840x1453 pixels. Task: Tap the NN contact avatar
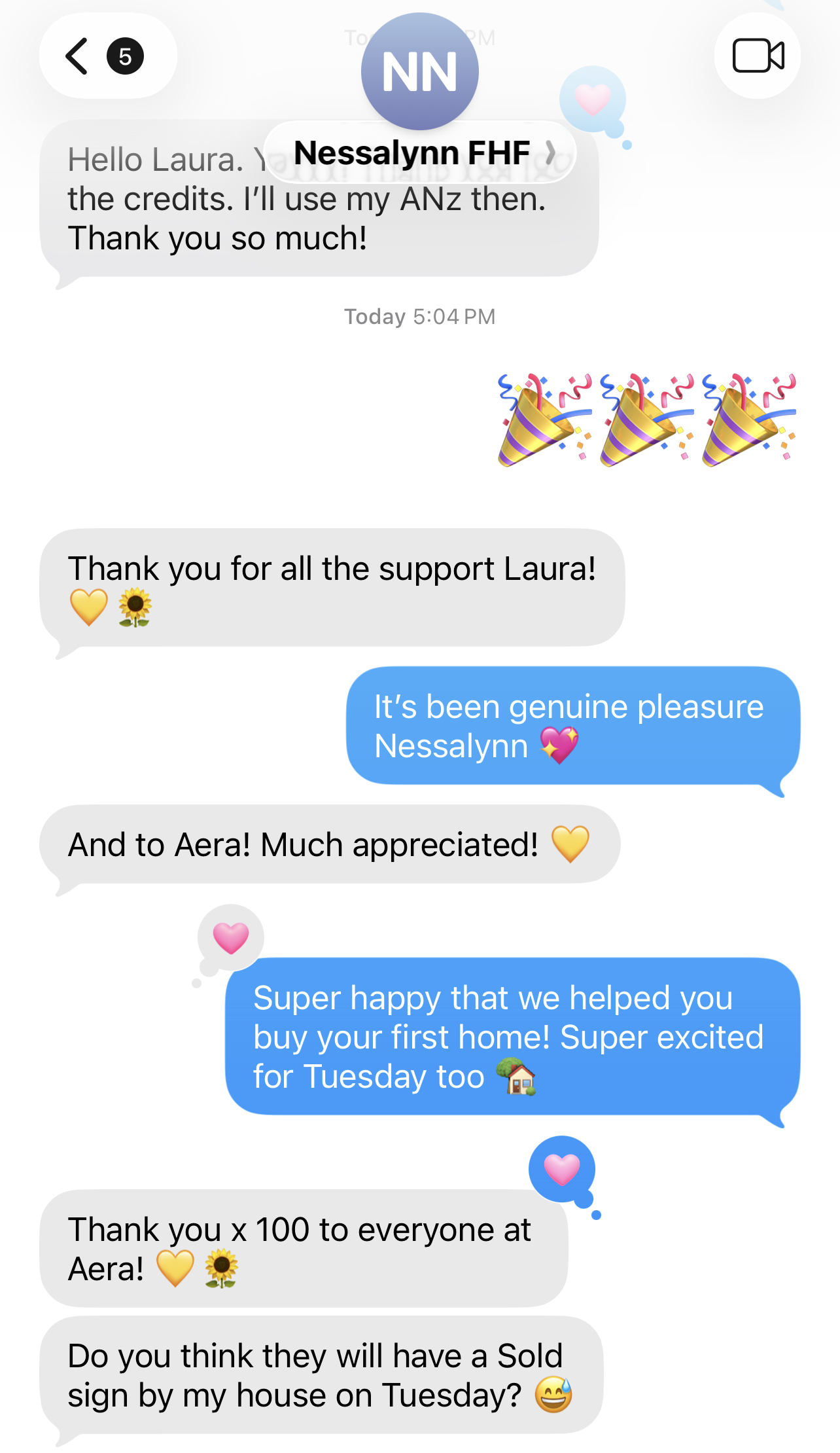pos(419,71)
